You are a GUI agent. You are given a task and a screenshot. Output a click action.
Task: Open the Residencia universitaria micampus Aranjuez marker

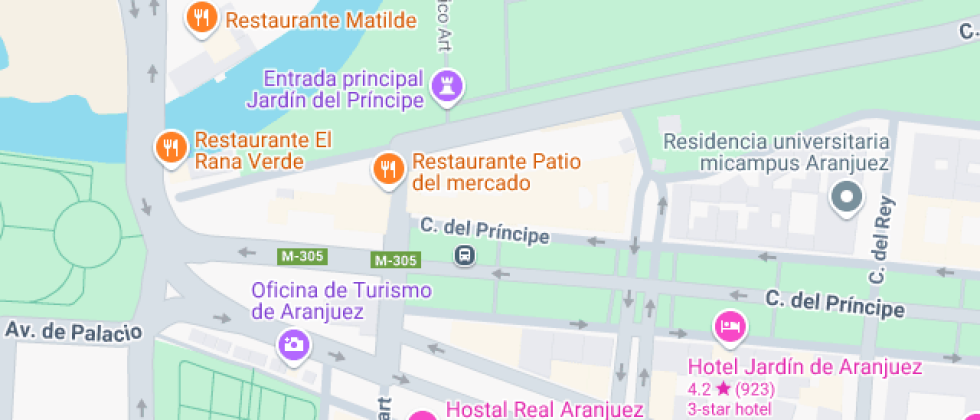tap(848, 197)
